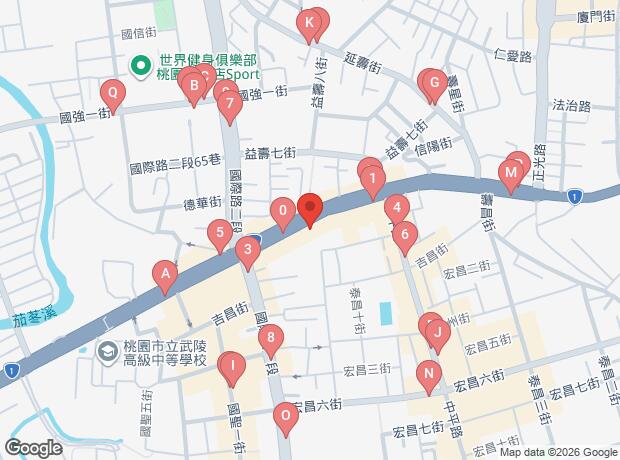Tap the map marker labeled M
This screenshot has width=620, height=460.
[x=510, y=176]
